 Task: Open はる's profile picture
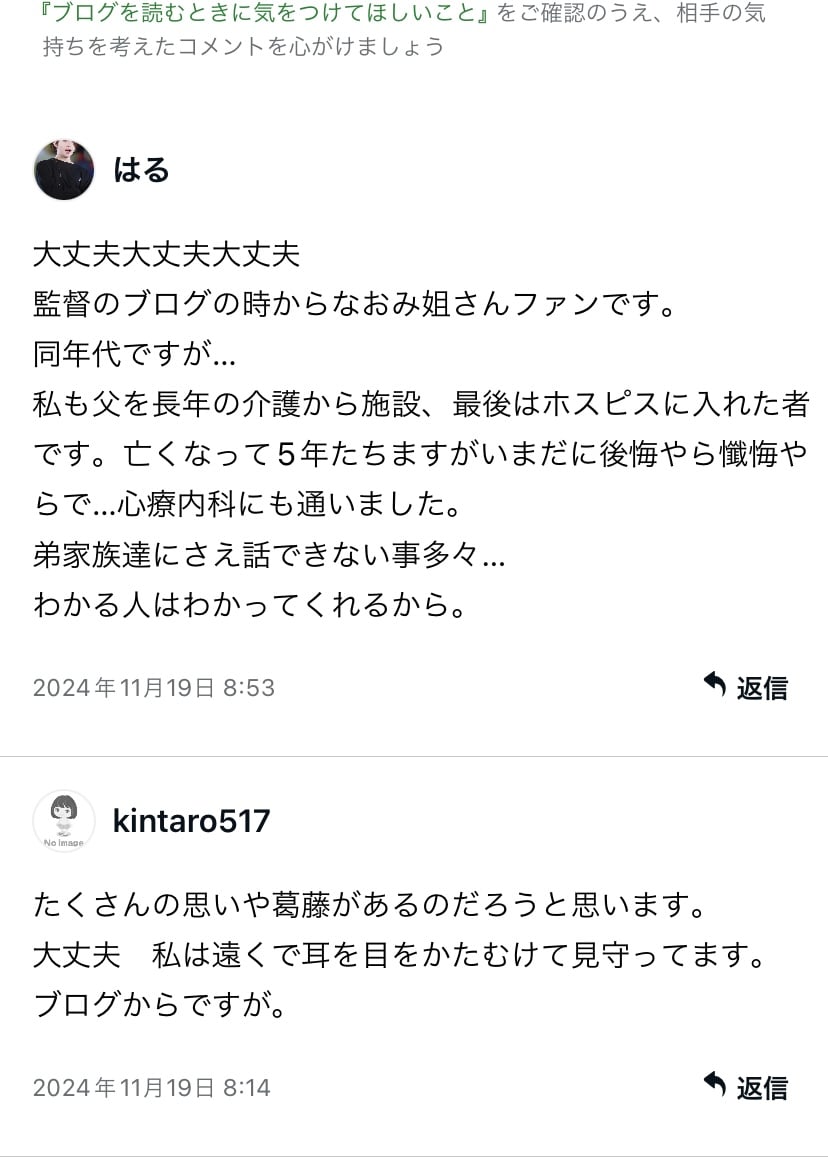coord(64,170)
